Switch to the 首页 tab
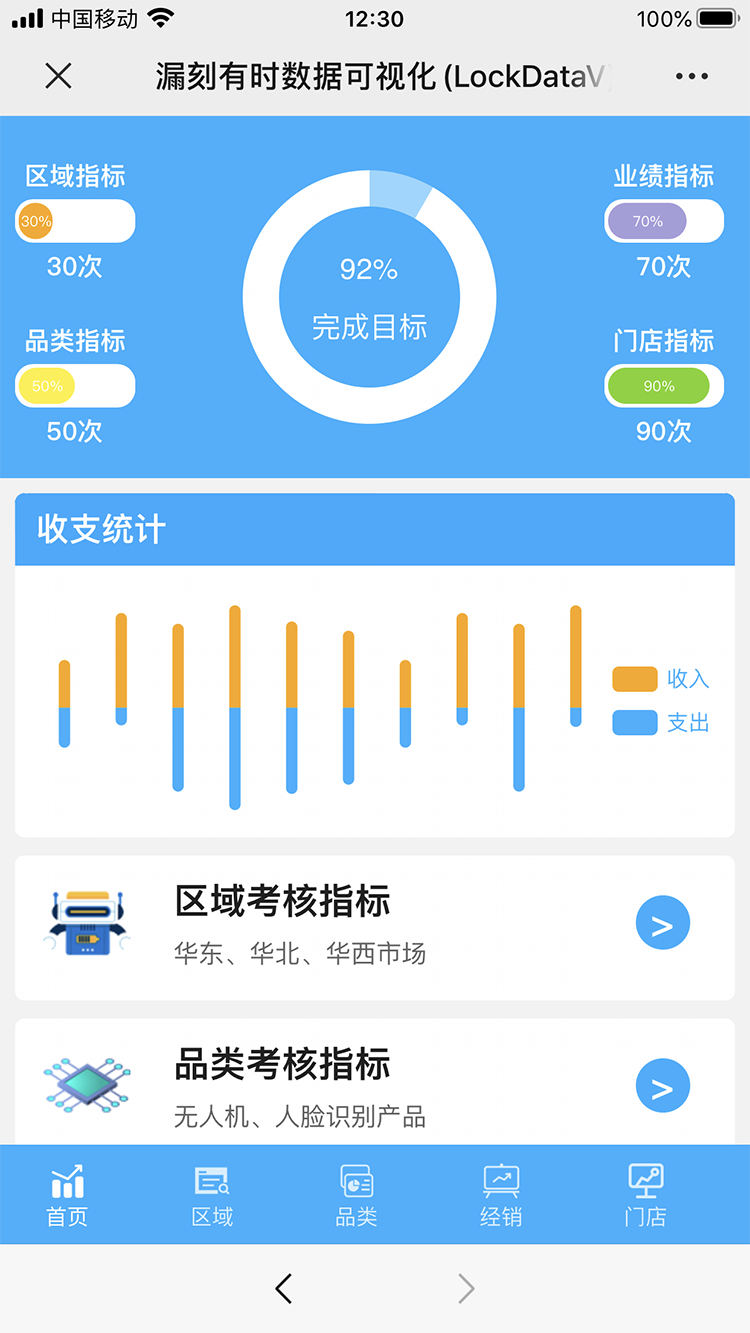The height and width of the screenshot is (1333, 750). pyautogui.click(x=67, y=1195)
